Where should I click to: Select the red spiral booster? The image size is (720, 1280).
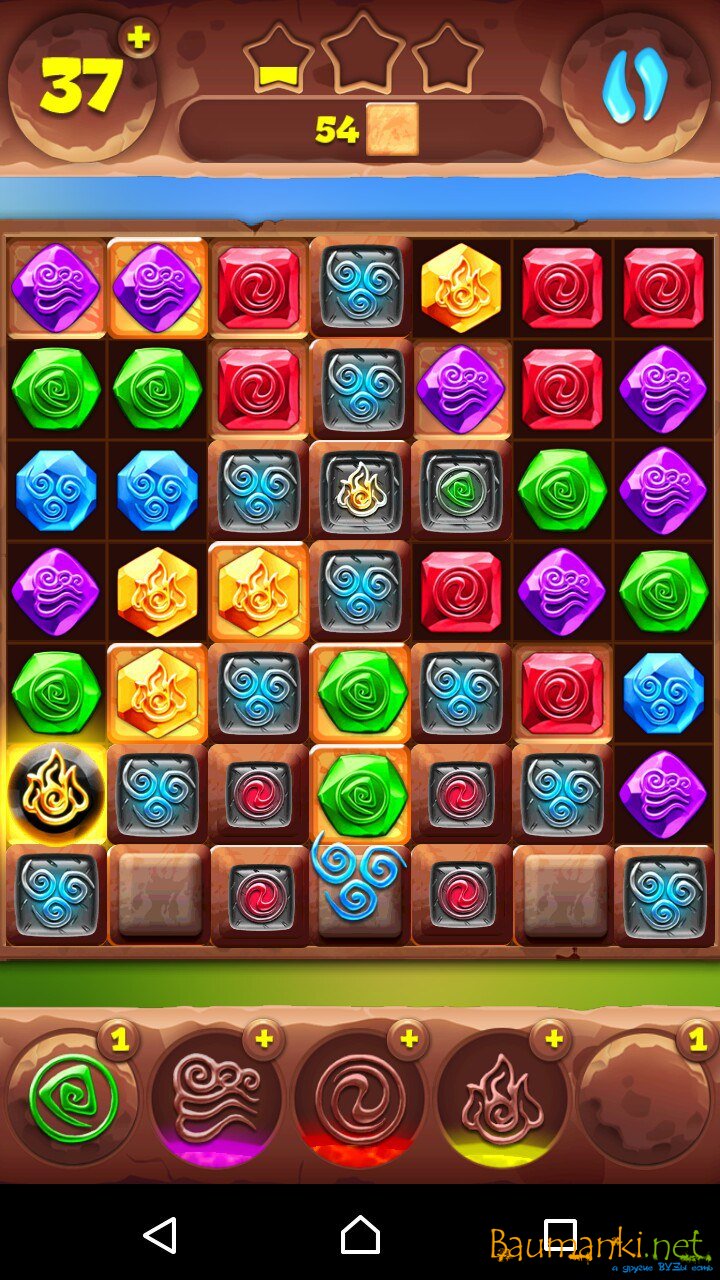[x=360, y=1100]
